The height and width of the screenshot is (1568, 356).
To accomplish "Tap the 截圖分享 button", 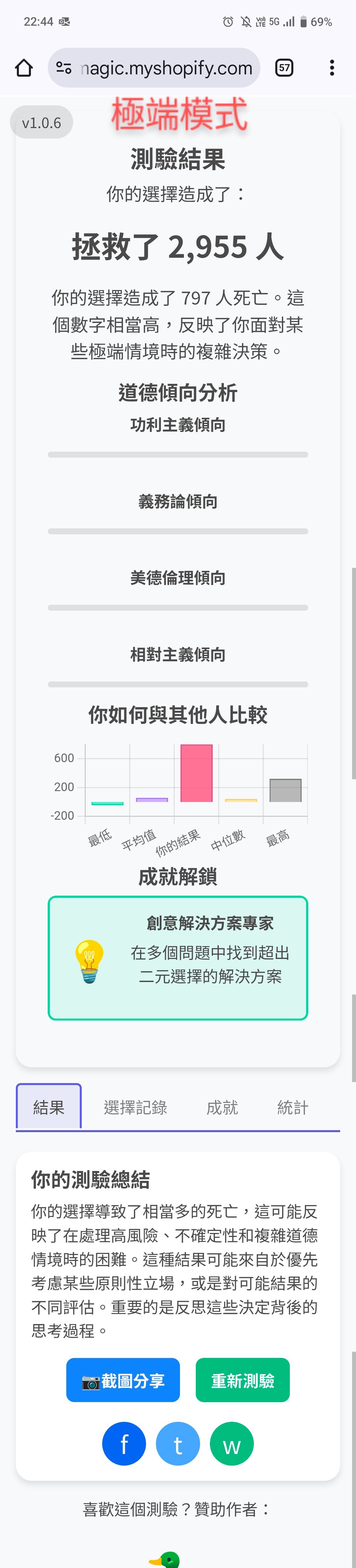I will pyautogui.click(x=123, y=1381).
